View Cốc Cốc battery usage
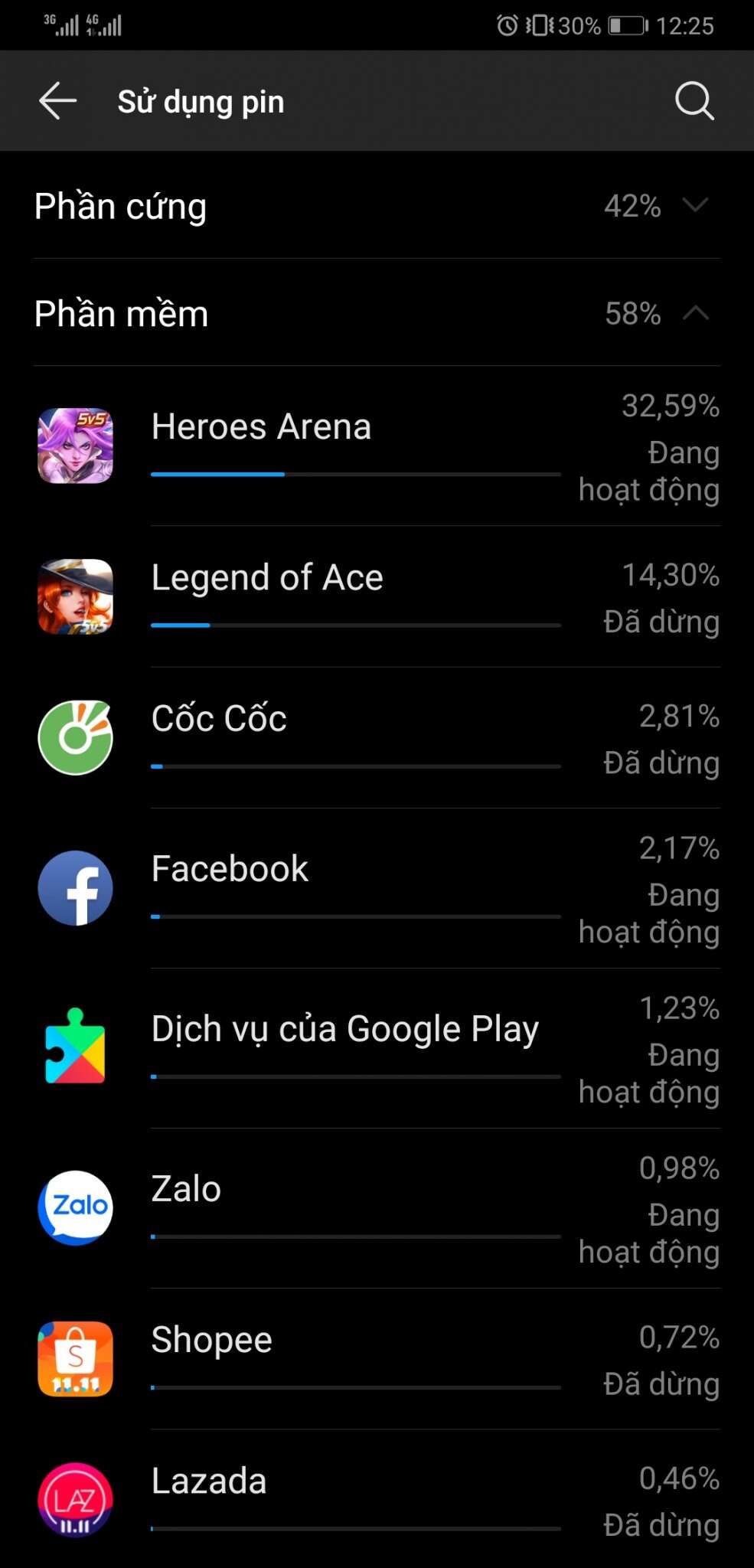Image resolution: width=754 pixels, height=1568 pixels. [x=377, y=738]
